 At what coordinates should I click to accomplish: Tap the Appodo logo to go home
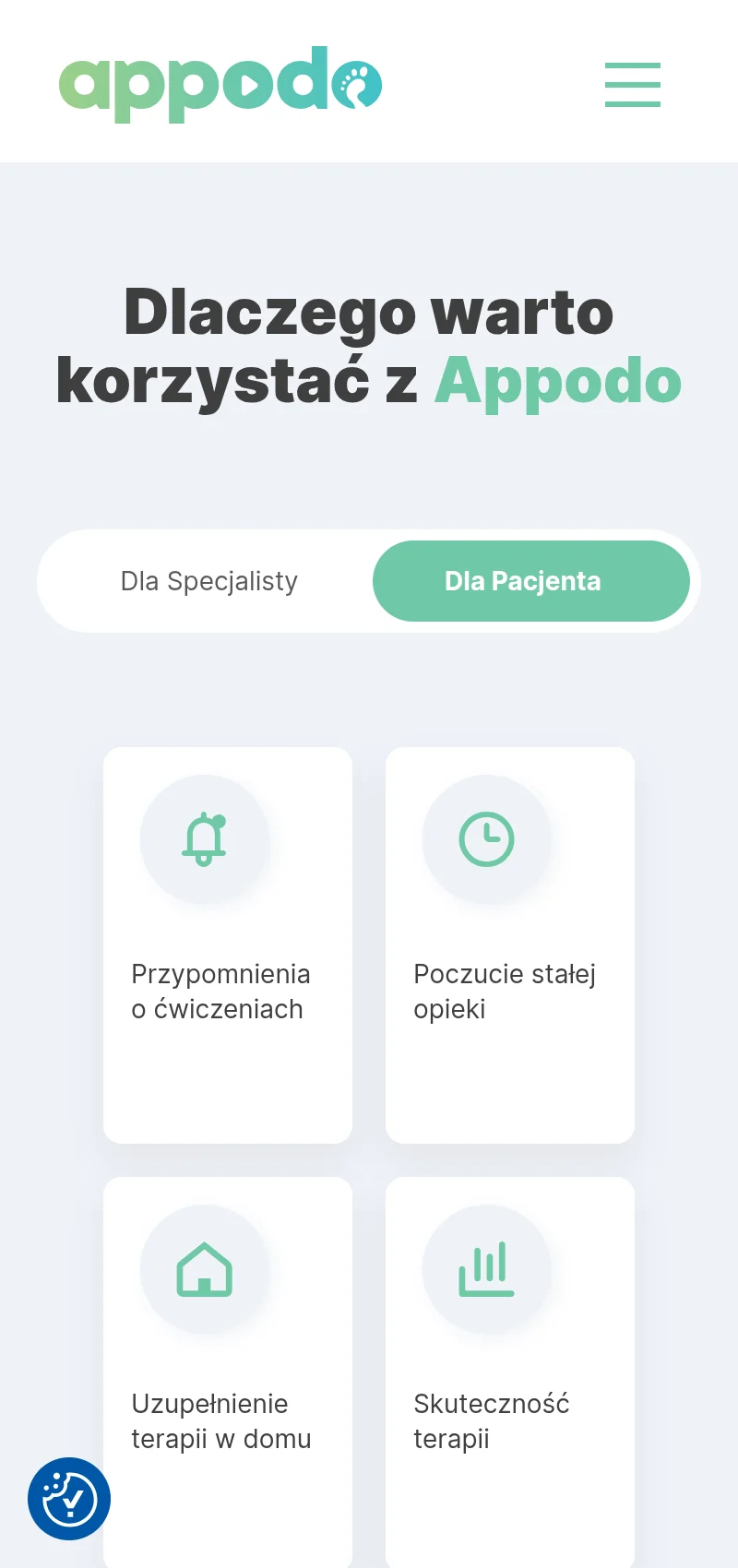[220, 83]
